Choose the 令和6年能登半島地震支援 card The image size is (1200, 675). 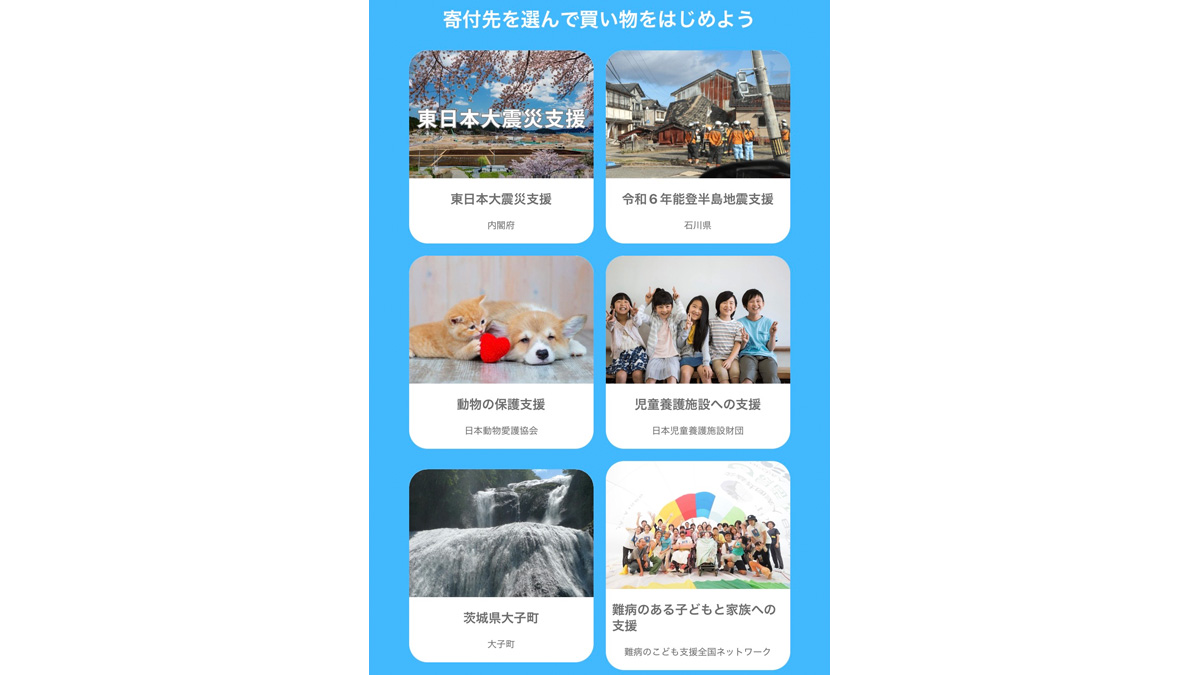(697, 147)
